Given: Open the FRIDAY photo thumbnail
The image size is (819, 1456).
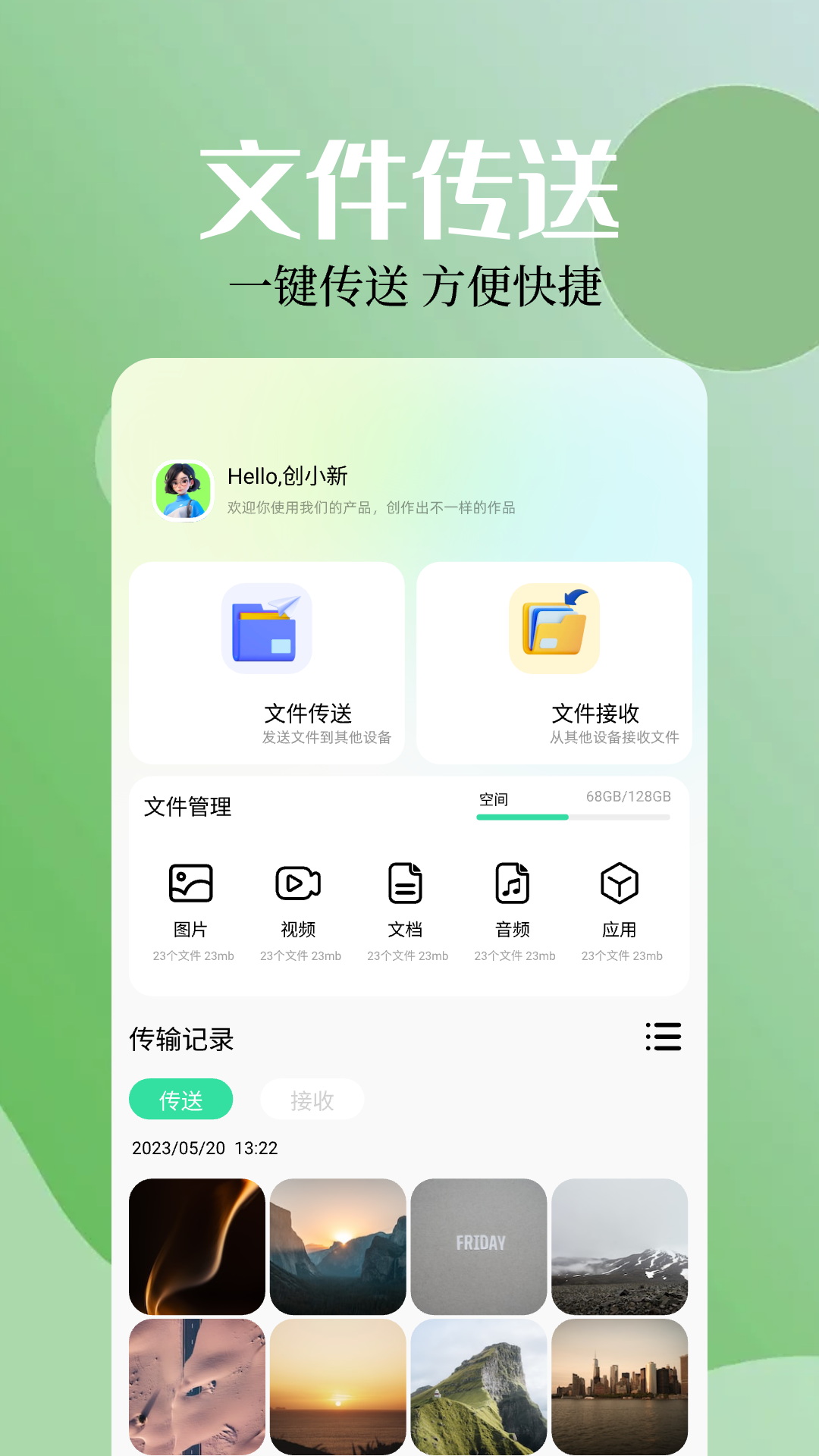Looking at the screenshot, I should click(x=479, y=1244).
